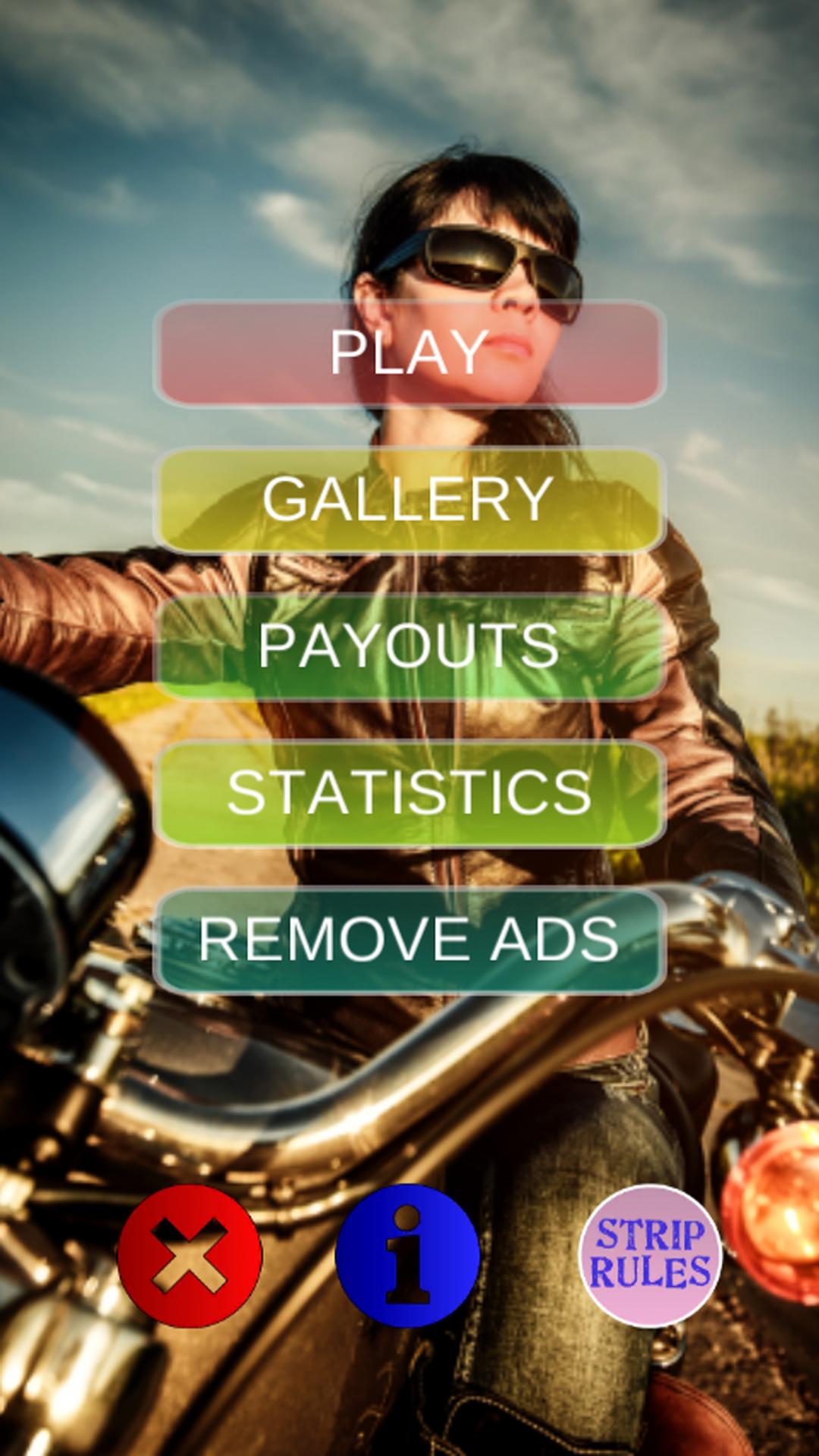Screen dimensions: 819x1456
Task: Select REMOVE ADS
Action: click(409, 940)
